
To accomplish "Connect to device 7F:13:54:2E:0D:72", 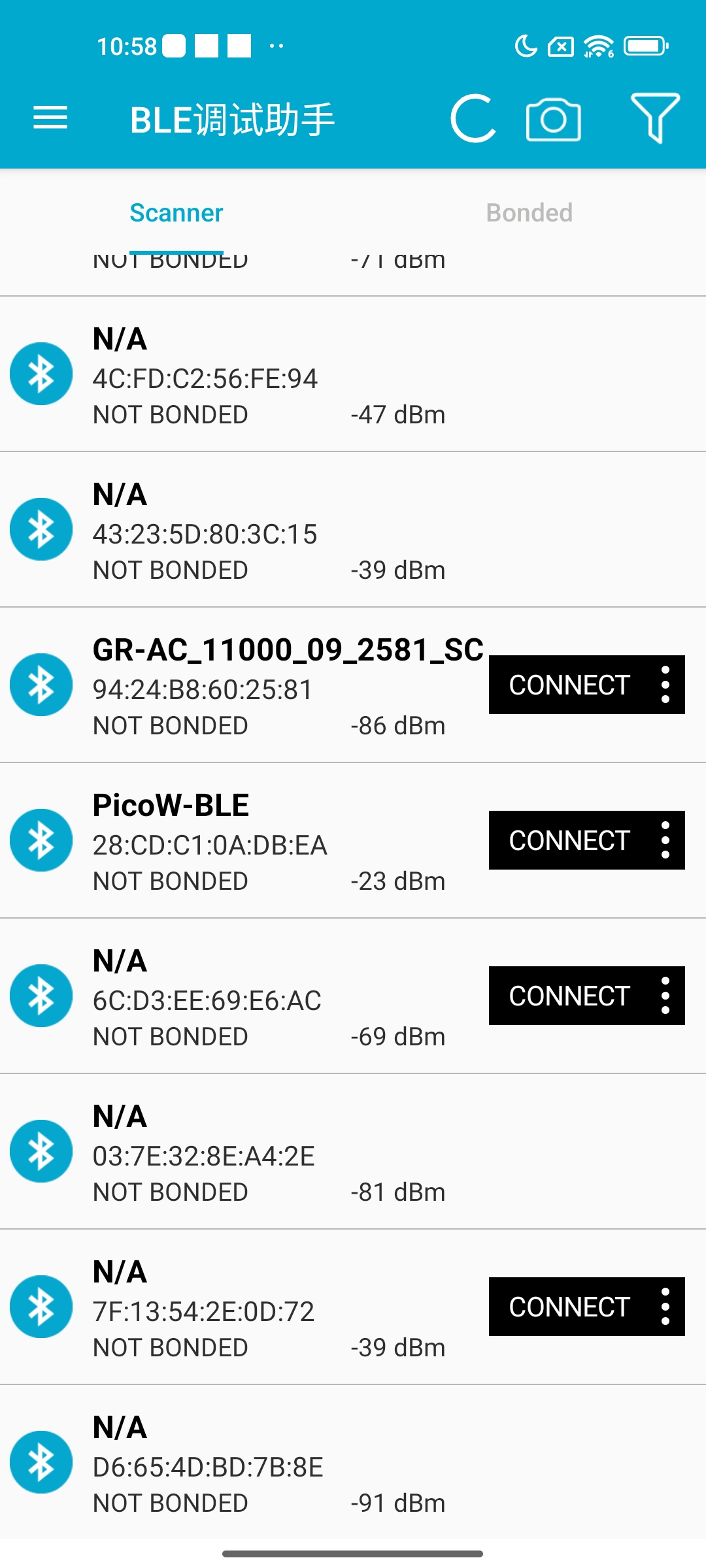I will point(569,1307).
